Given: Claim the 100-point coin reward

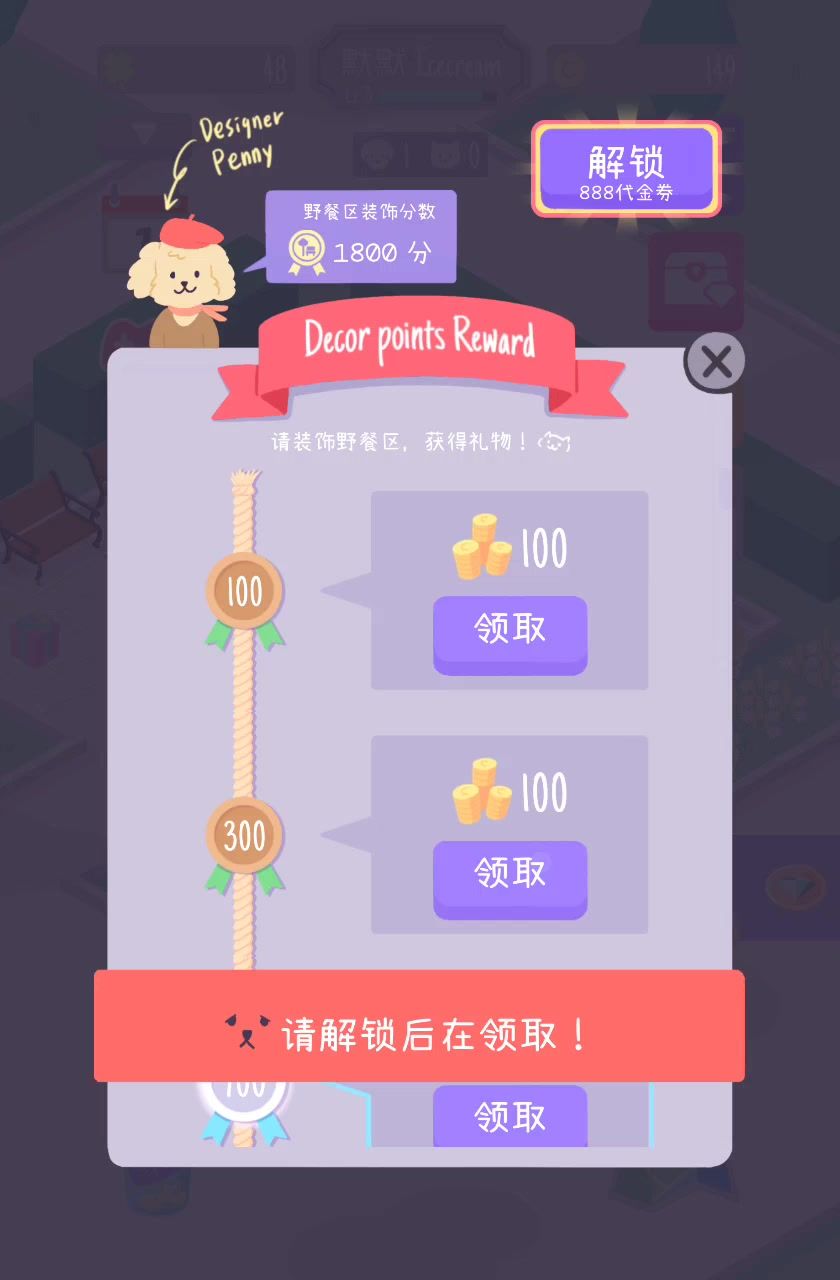Looking at the screenshot, I should click(510, 632).
